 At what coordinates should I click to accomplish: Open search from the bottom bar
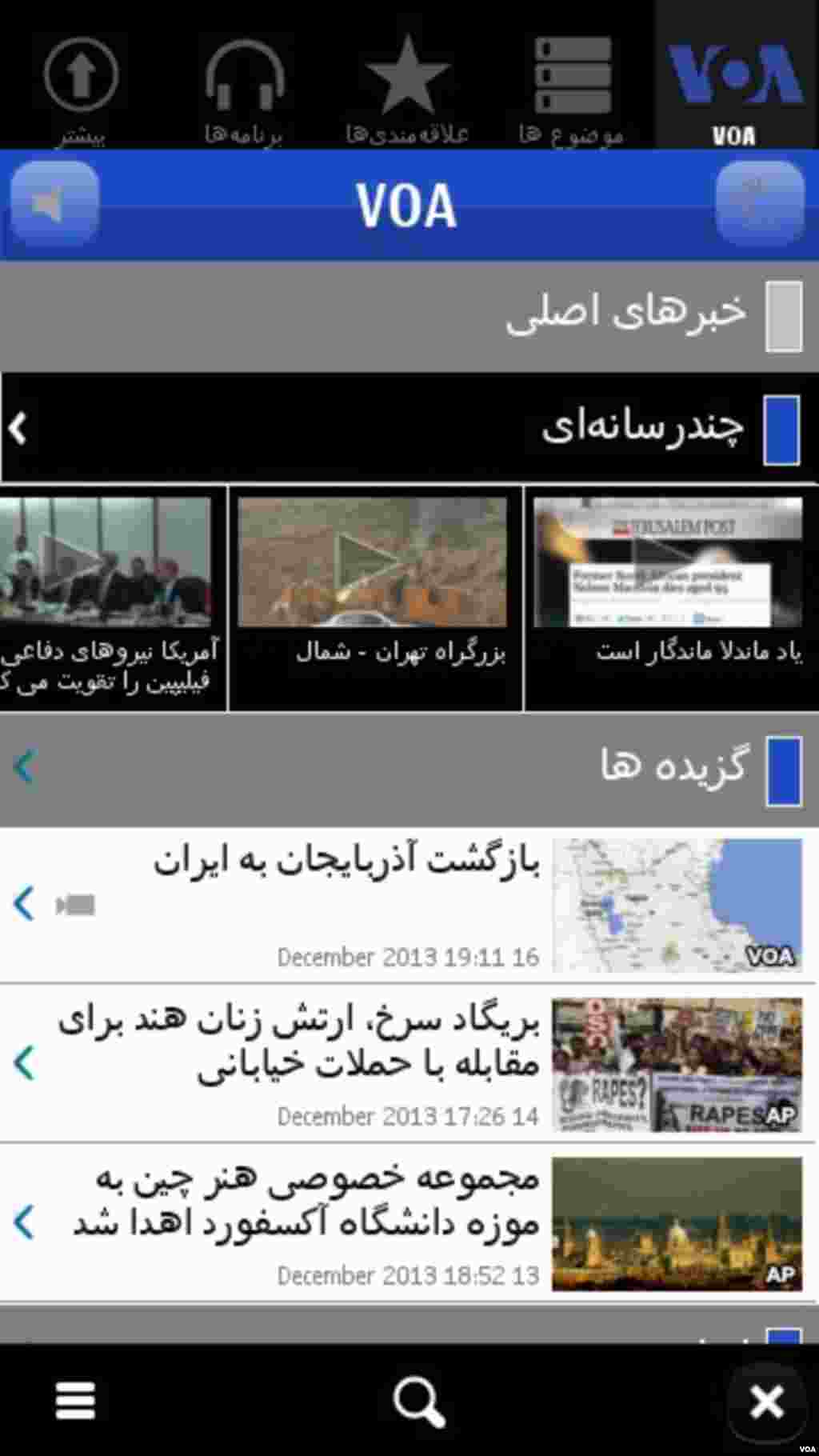[x=418, y=1400]
